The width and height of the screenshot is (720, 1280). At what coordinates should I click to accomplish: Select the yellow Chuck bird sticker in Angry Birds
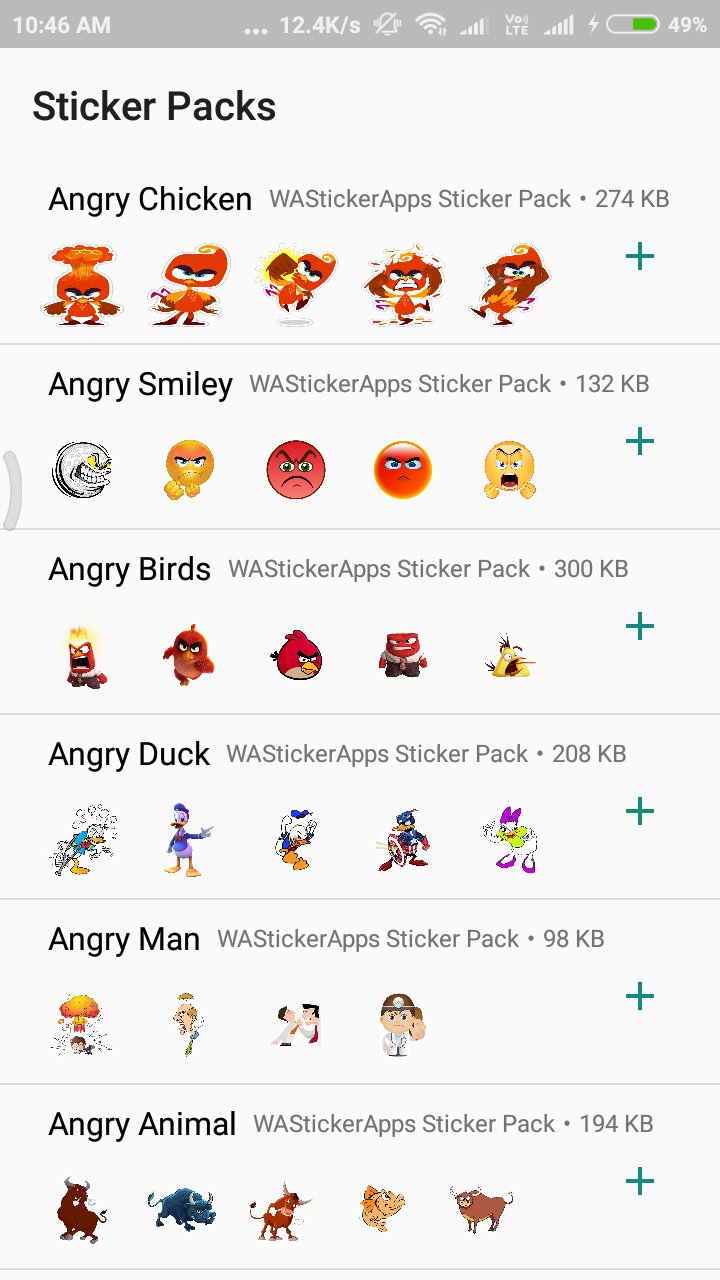[509, 654]
